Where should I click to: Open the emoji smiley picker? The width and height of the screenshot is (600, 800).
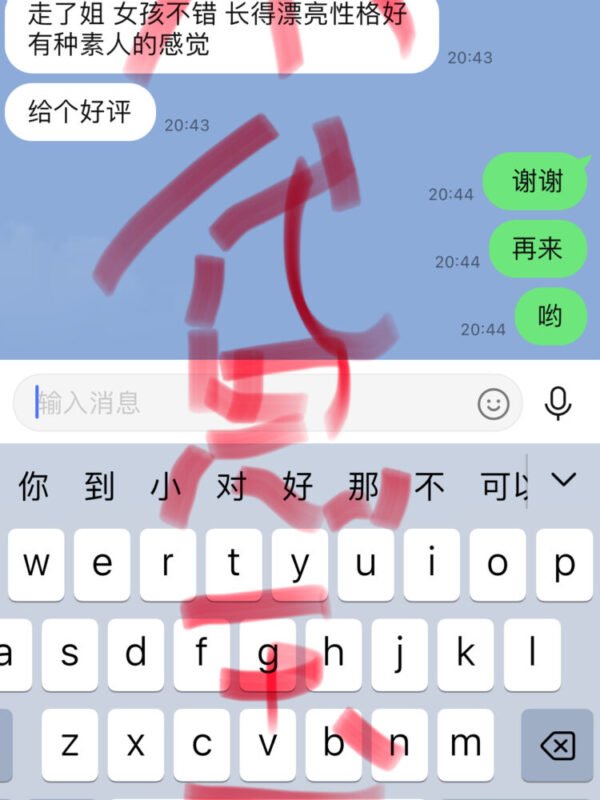tap(493, 403)
